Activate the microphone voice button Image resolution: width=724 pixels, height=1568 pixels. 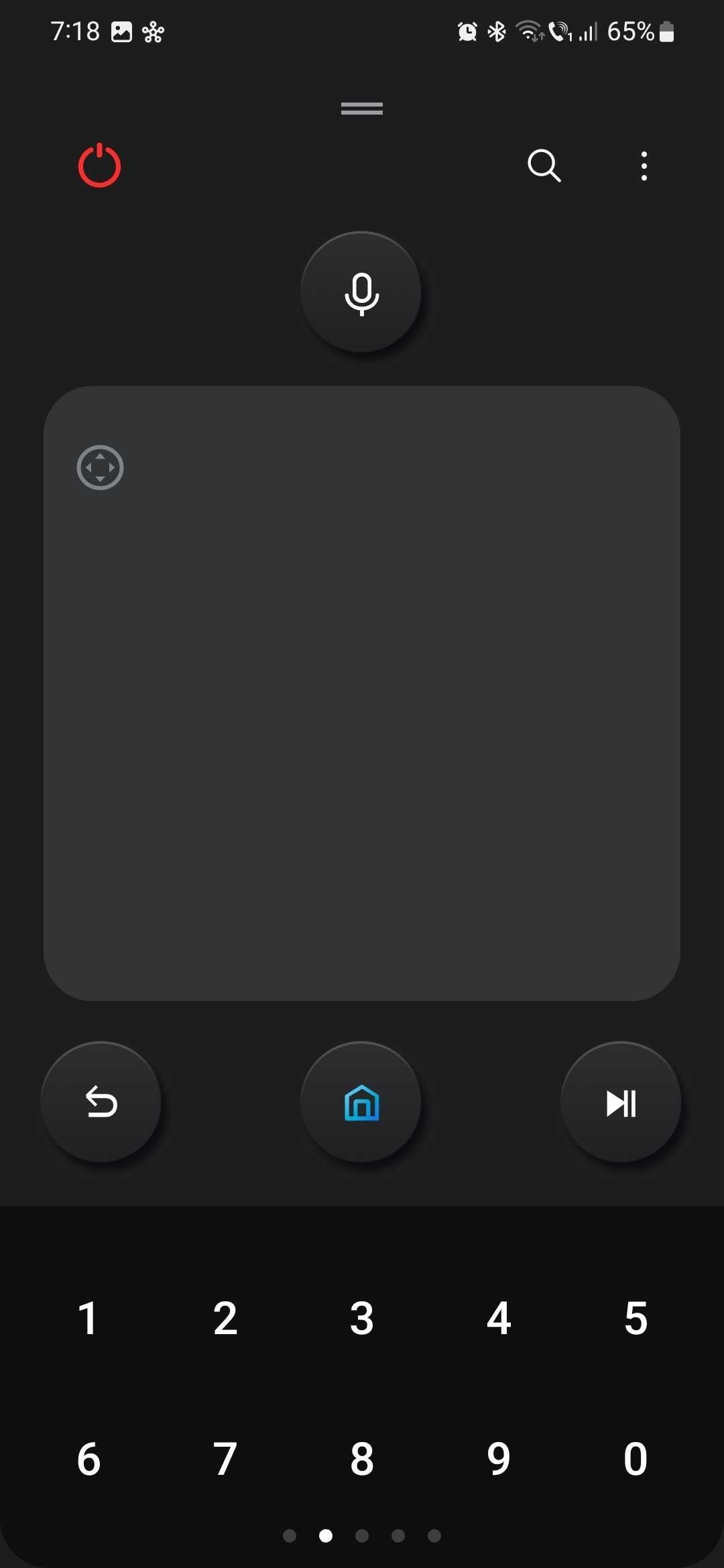tap(361, 293)
